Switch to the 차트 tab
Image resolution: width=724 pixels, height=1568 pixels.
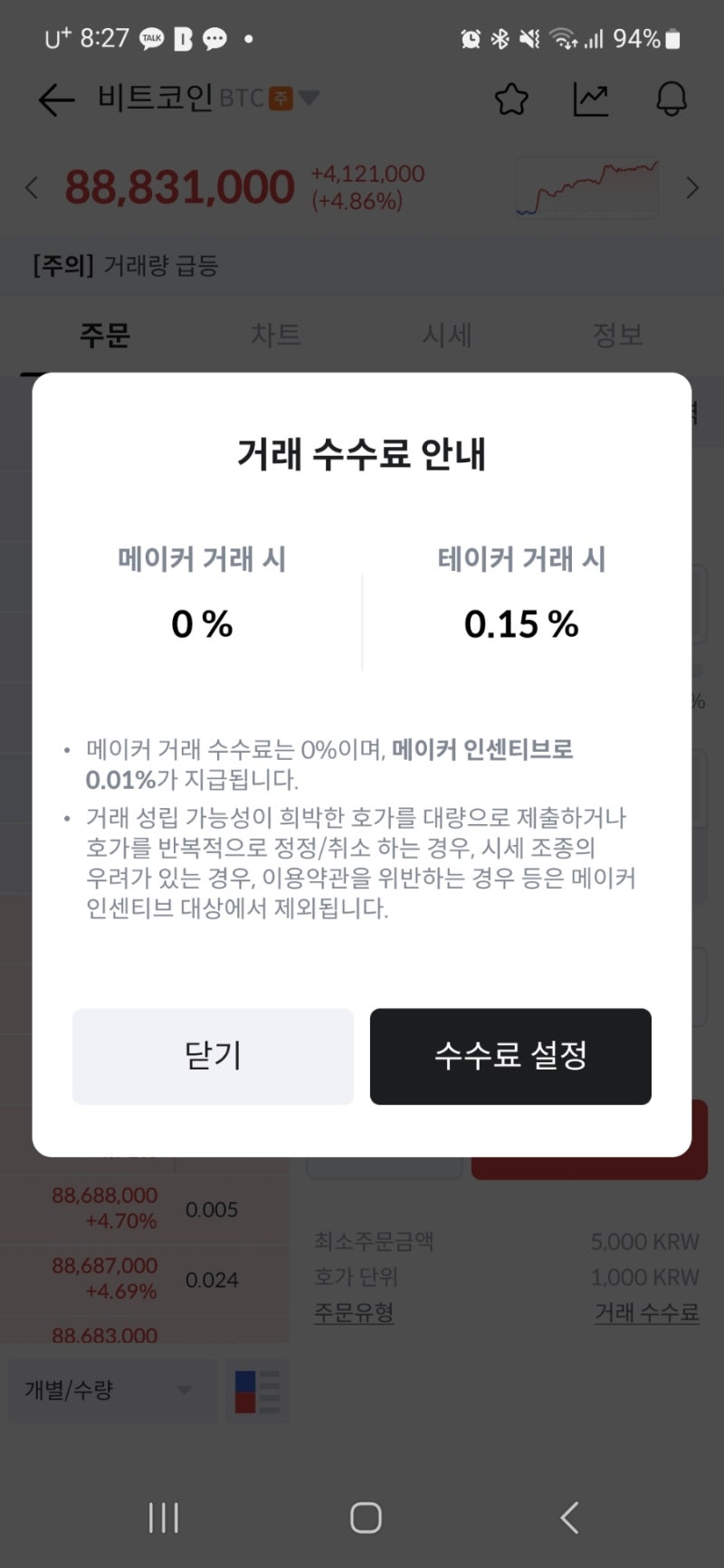tap(276, 335)
